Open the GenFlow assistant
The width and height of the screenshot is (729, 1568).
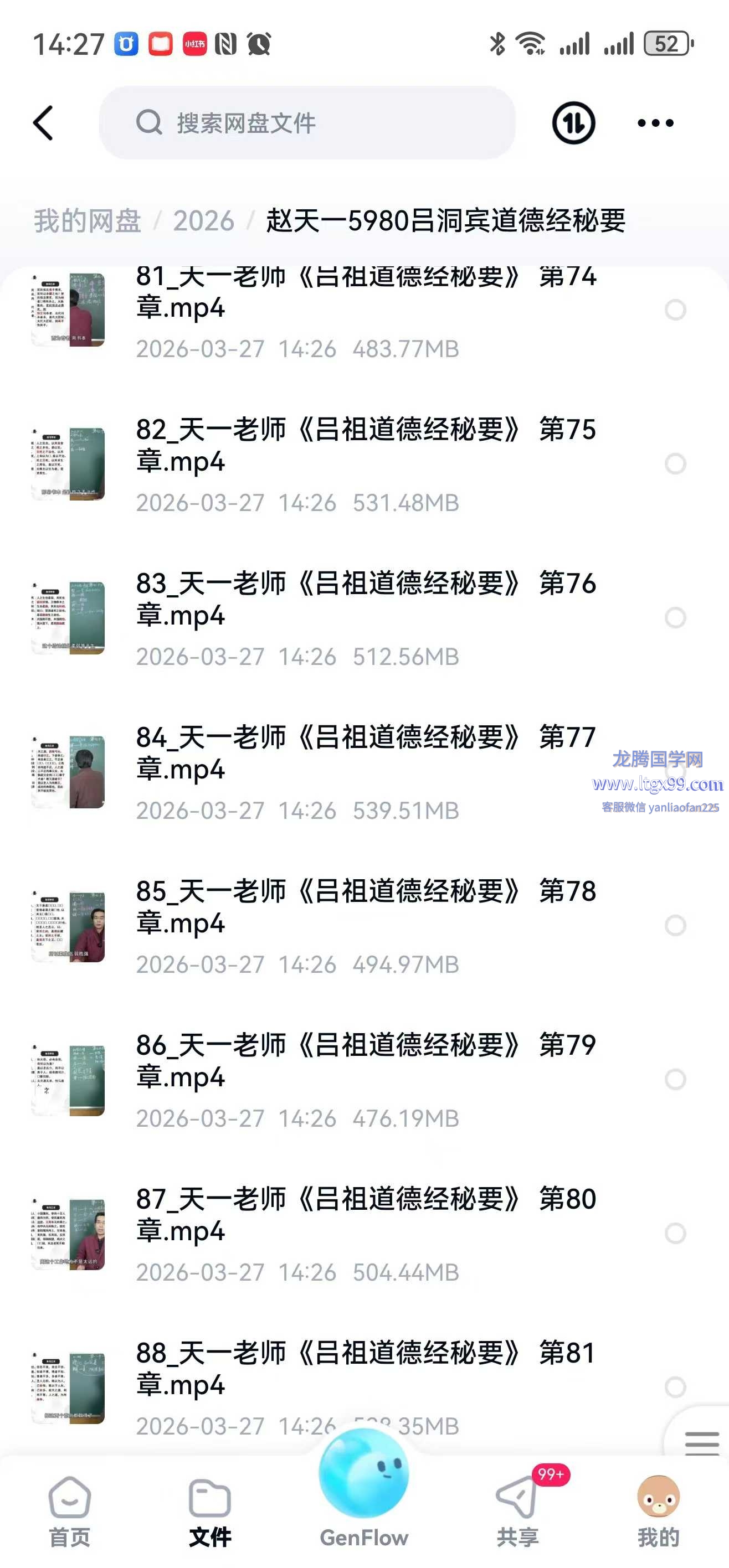[x=363, y=1485]
